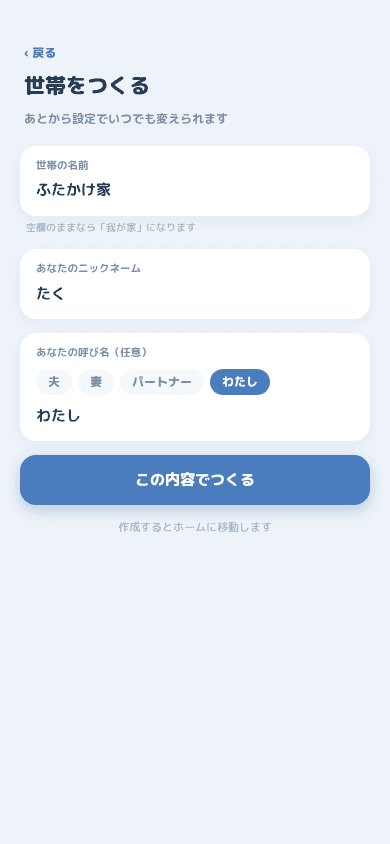This screenshot has width=390, height=844.
Task: Go back via the 戻る link
Action: (40, 53)
